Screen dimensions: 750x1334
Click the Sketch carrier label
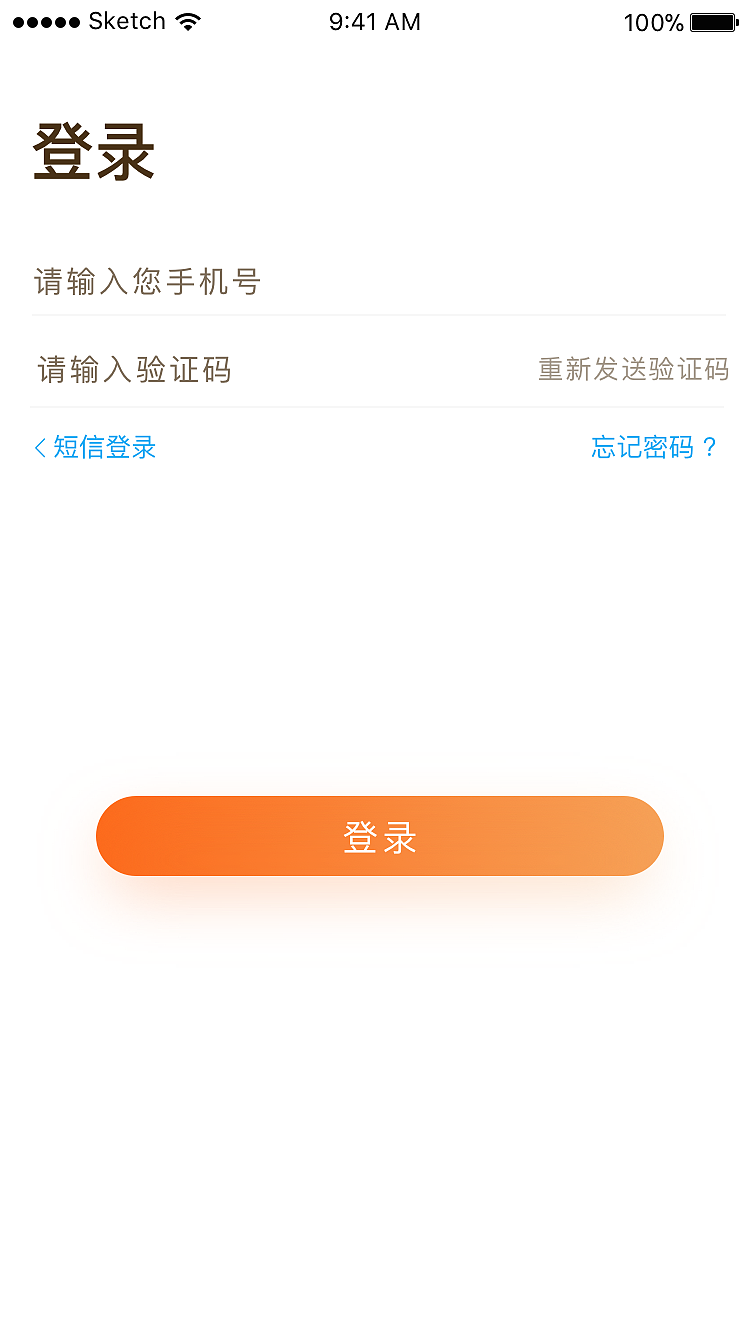tap(128, 20)
